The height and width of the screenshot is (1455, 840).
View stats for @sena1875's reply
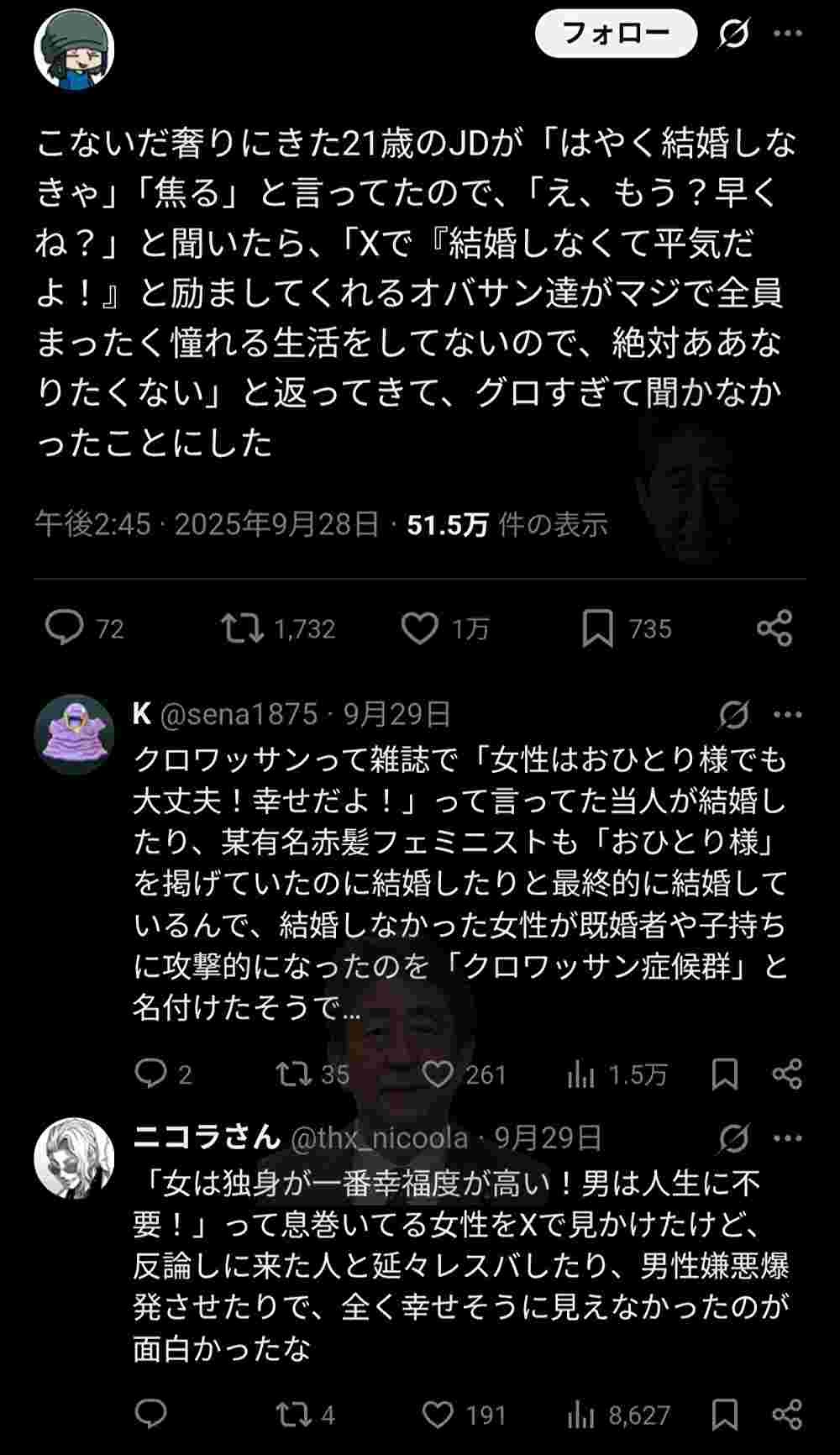pyautogui.click(x=580, y=1074)
